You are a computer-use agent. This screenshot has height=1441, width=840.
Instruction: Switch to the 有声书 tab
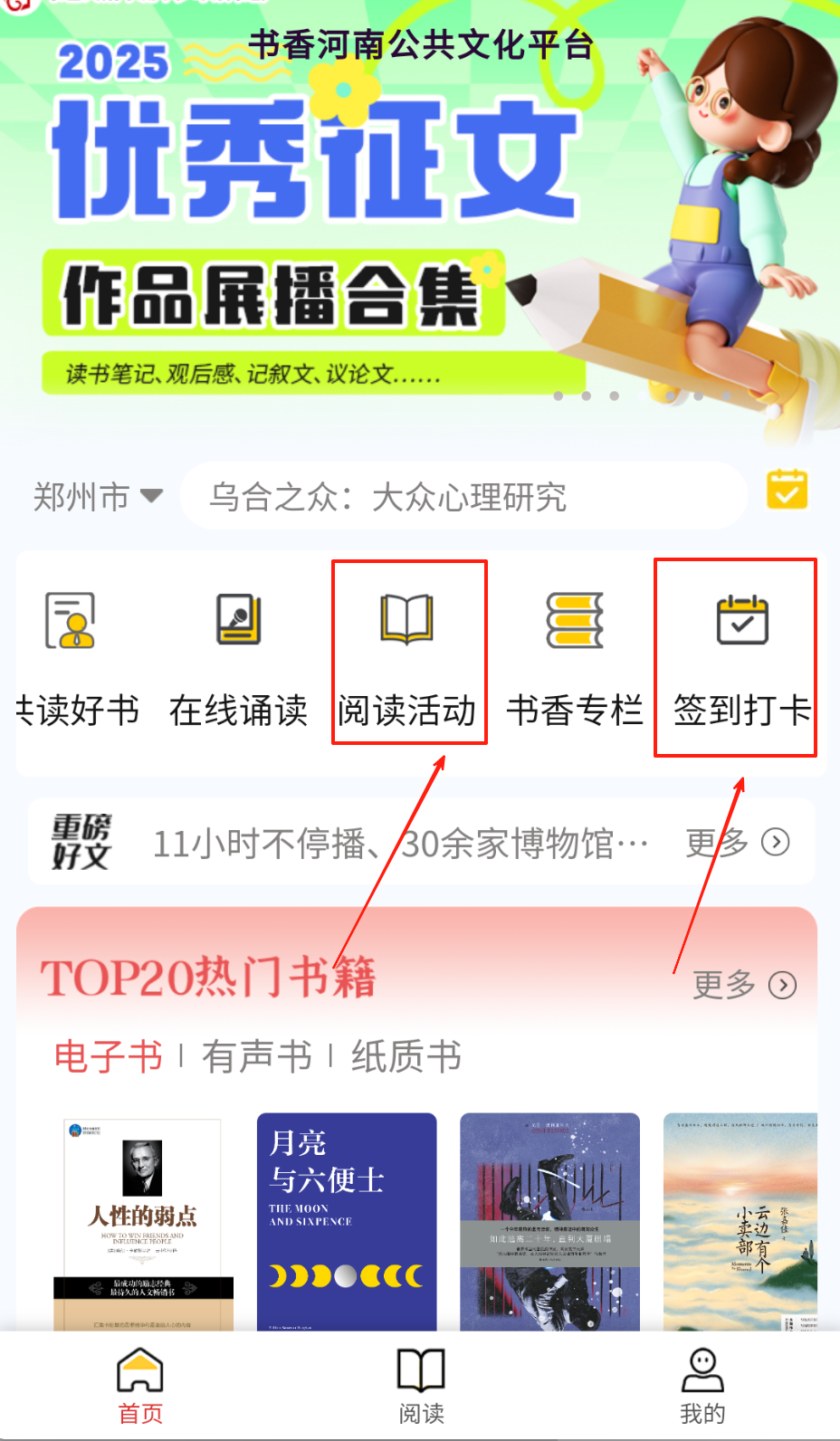pos(256,1056)
